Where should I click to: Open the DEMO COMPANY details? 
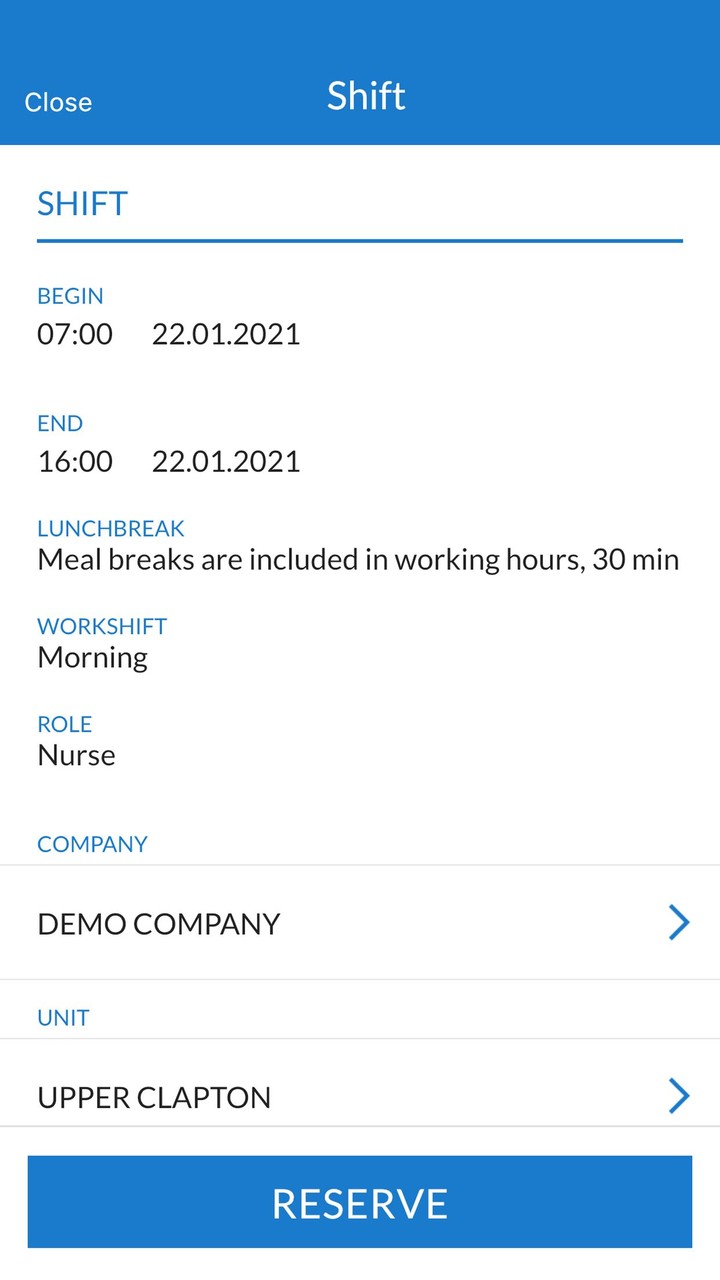[x=360, y=923]
